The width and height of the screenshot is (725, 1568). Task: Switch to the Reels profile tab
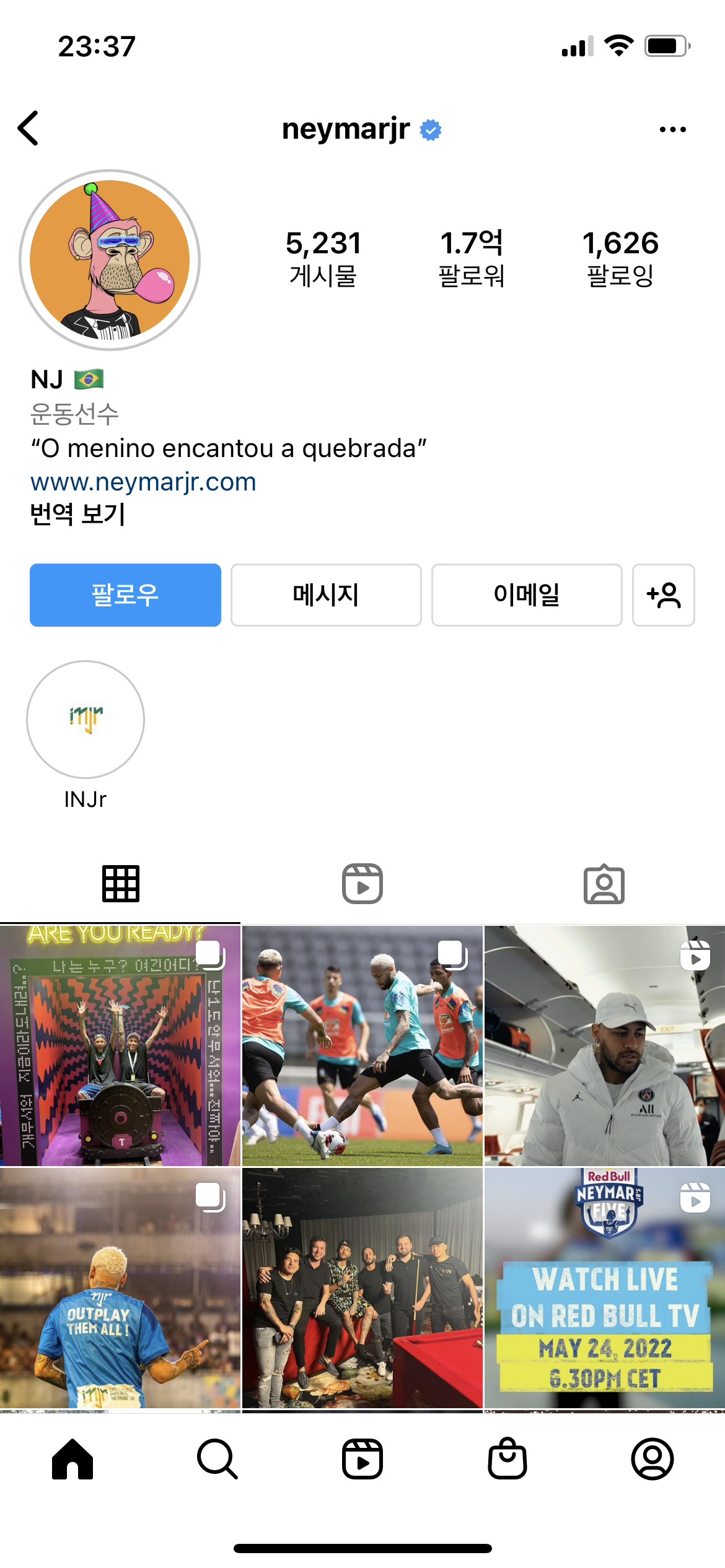tap(362, 884)
